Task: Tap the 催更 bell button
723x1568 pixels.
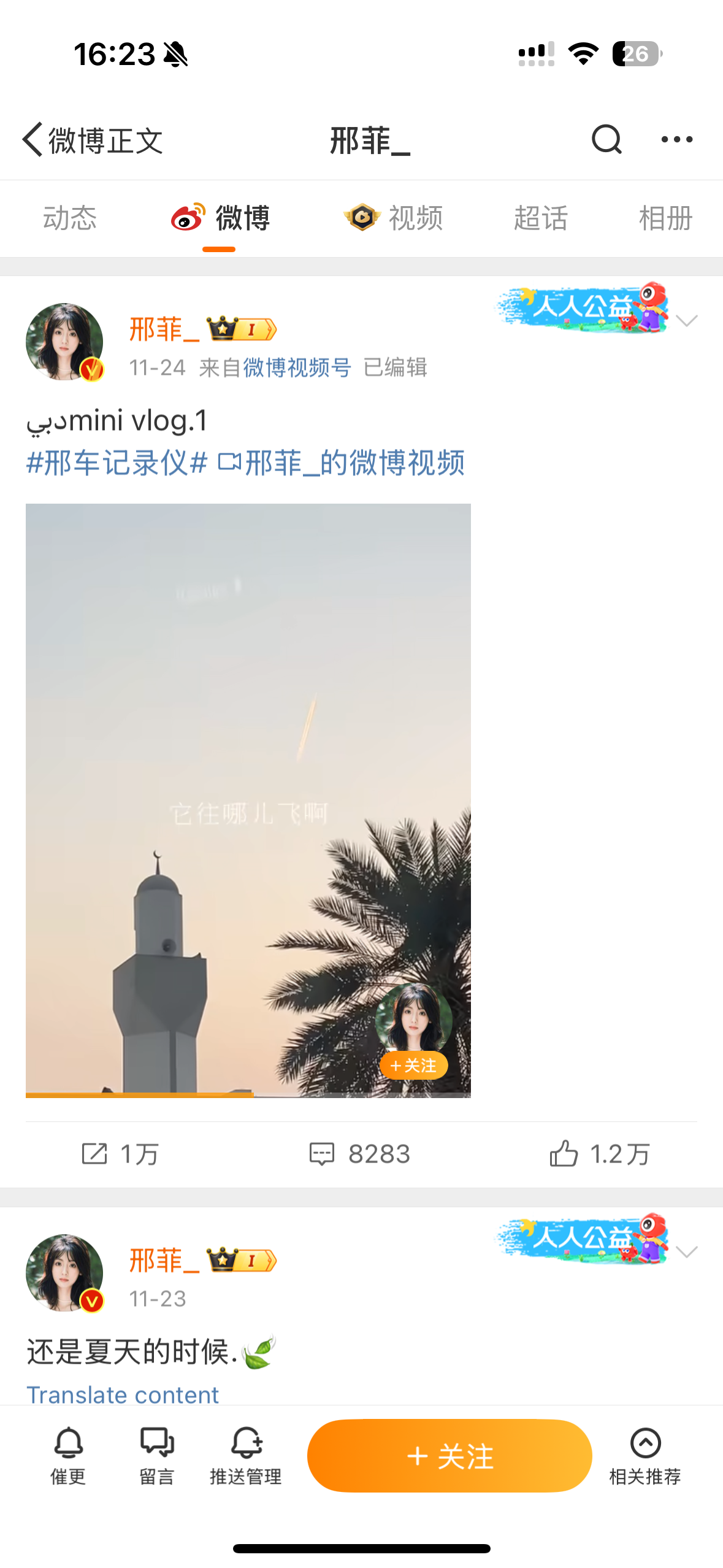Action: coord(68,1455)
